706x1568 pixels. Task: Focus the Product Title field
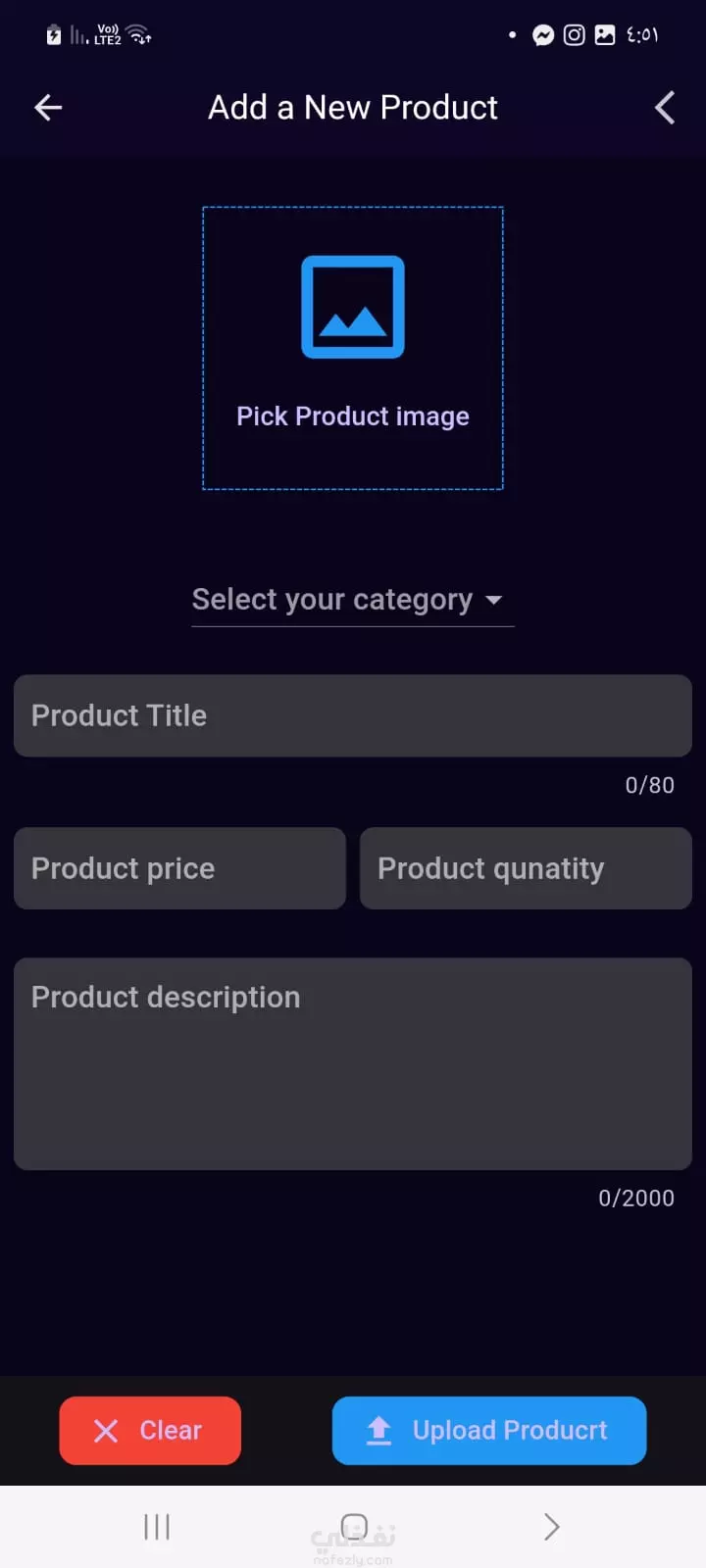pos(353,715)
